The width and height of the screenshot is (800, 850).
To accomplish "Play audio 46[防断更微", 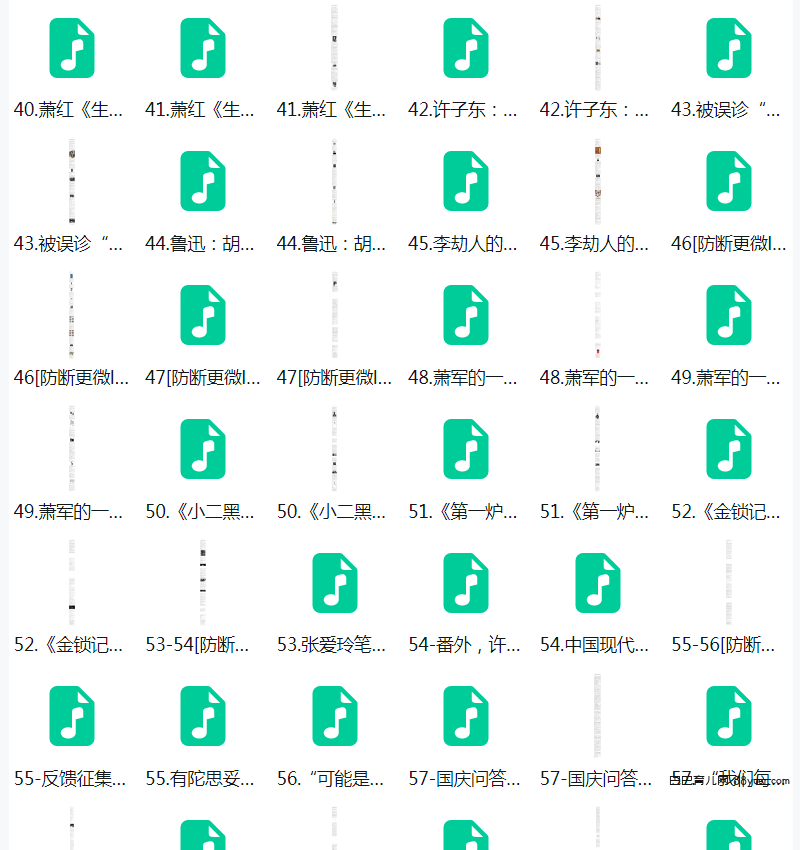I will click(x=728, y=181).
